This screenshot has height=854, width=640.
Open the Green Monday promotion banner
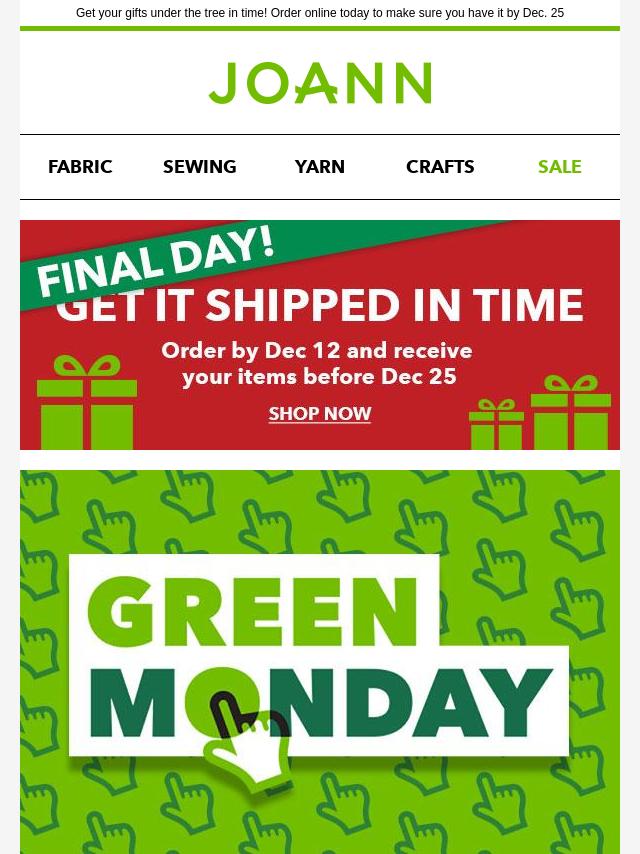(x=320, y=660)
